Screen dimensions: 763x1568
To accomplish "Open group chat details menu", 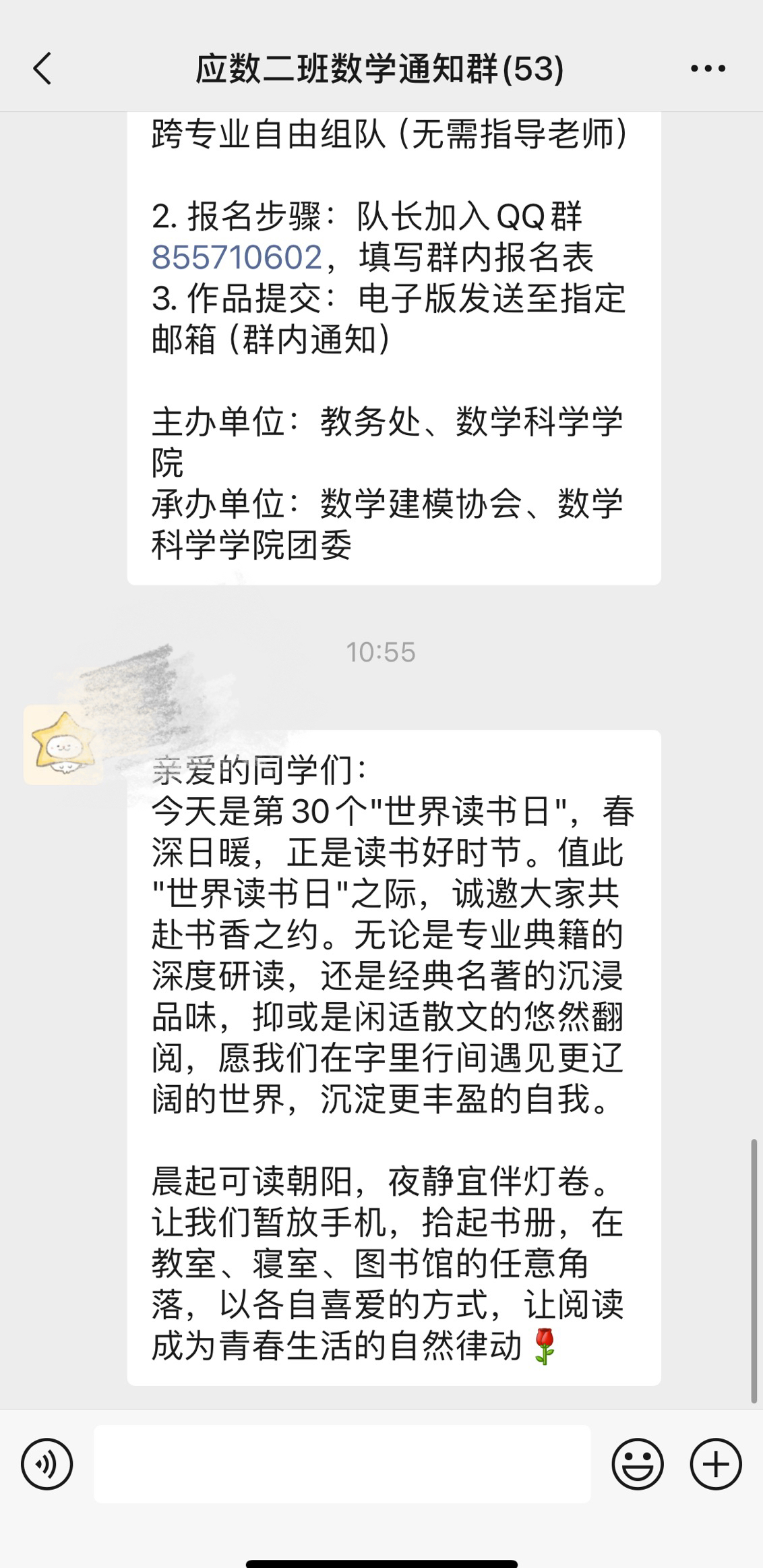I will coord(708,69).
